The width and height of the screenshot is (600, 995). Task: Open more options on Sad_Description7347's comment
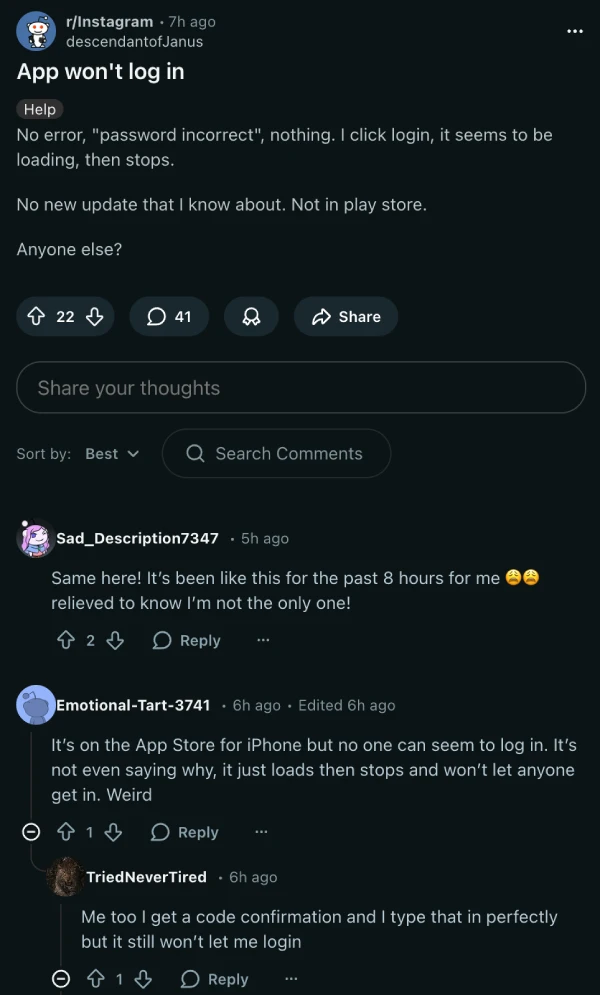coord(263,640)
